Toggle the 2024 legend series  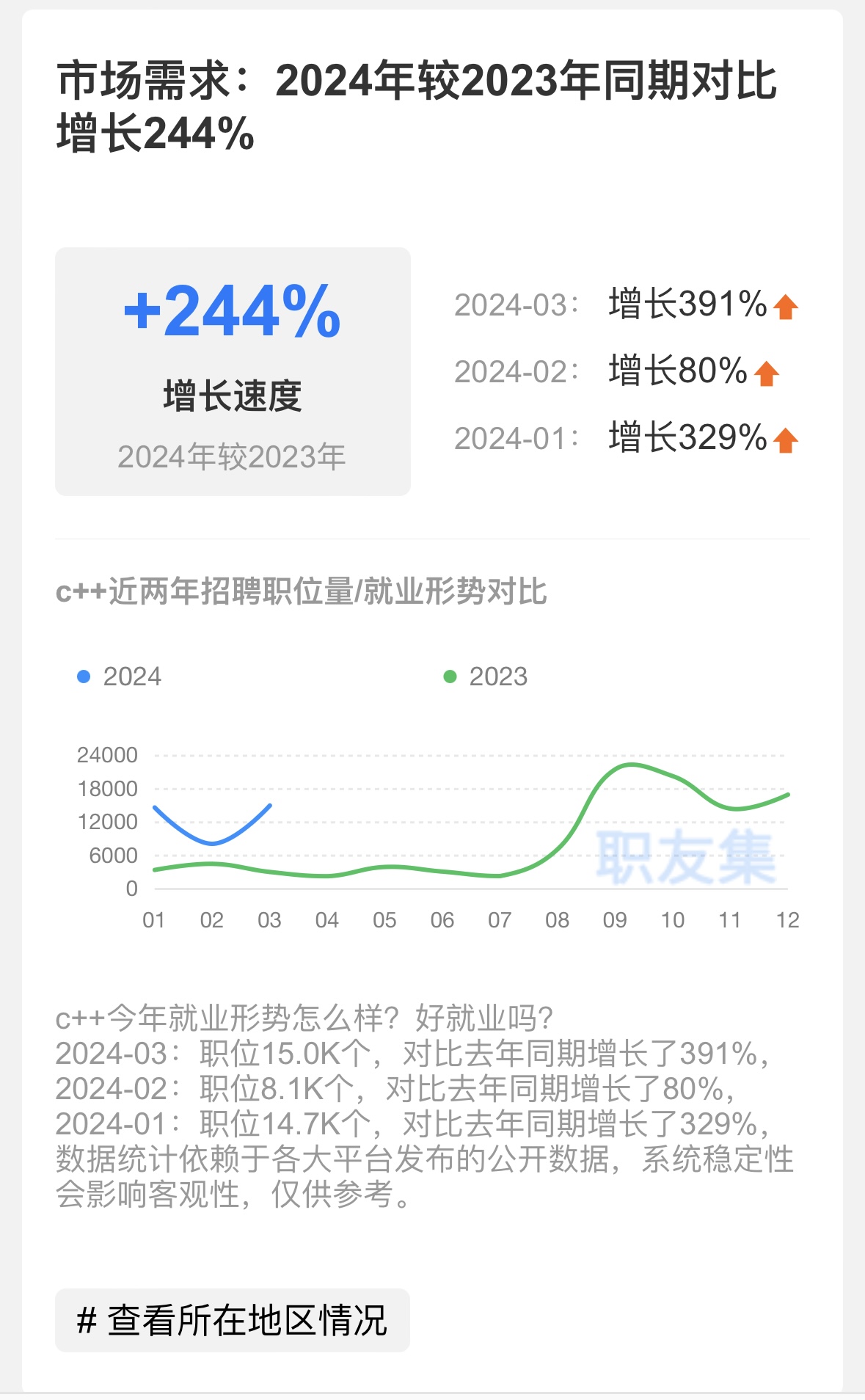120,677
